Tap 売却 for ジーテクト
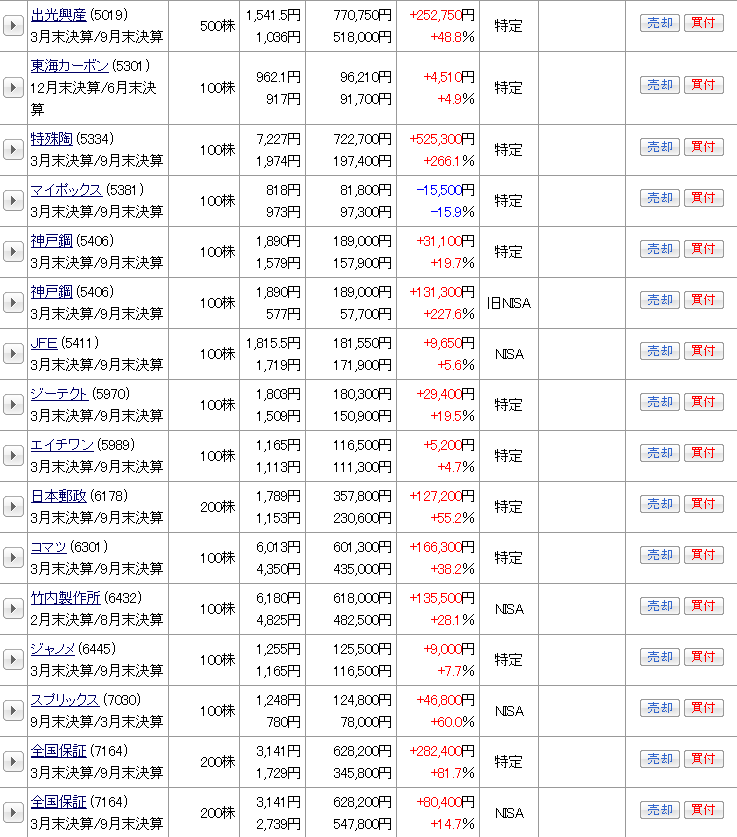 [x=659, y=402]
